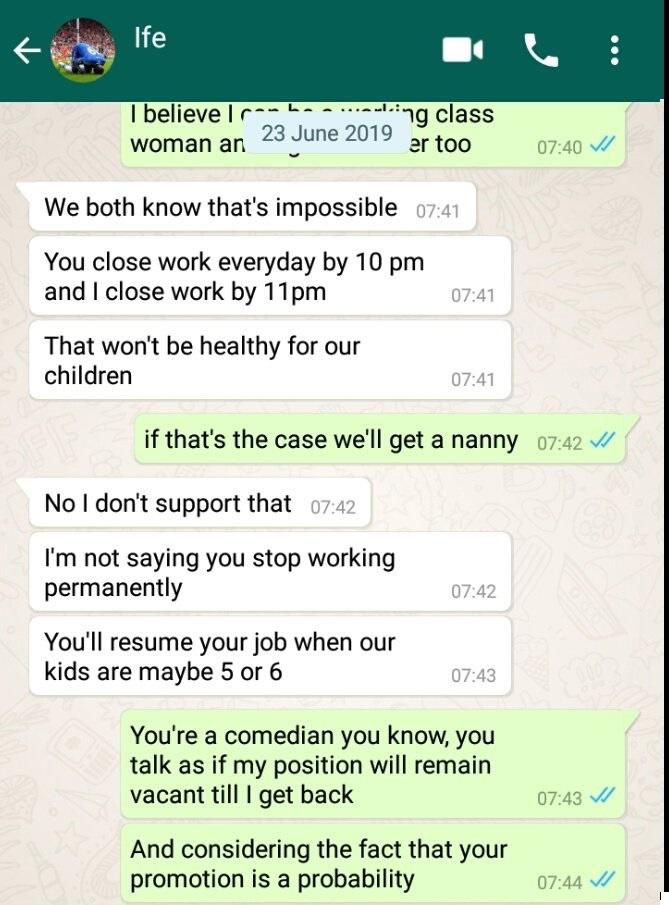Image resolution: width=669 pixels, height=905 pixels.
Task: Open the overflow menu
Action: pos(615,50)
